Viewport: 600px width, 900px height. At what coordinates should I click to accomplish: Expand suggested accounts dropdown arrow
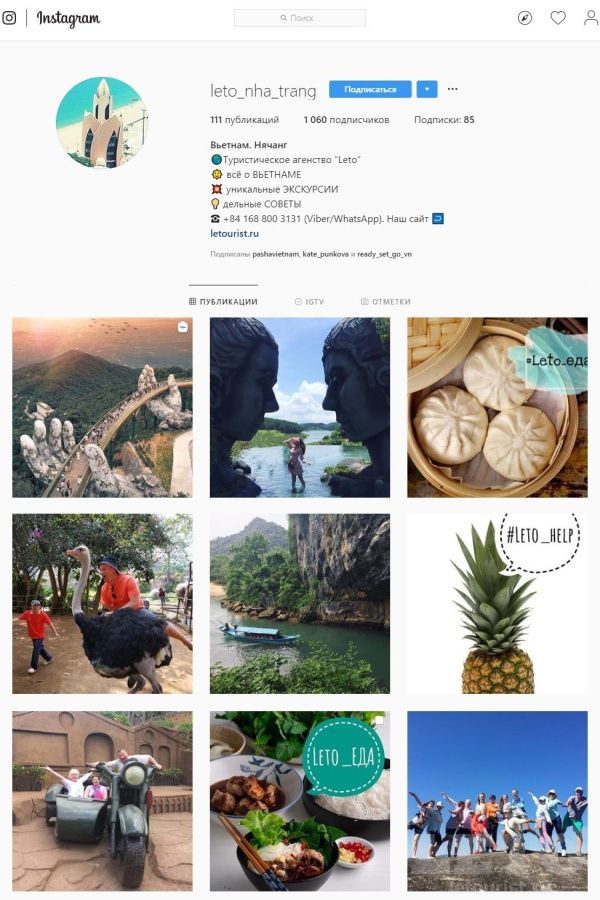[427, 89]
